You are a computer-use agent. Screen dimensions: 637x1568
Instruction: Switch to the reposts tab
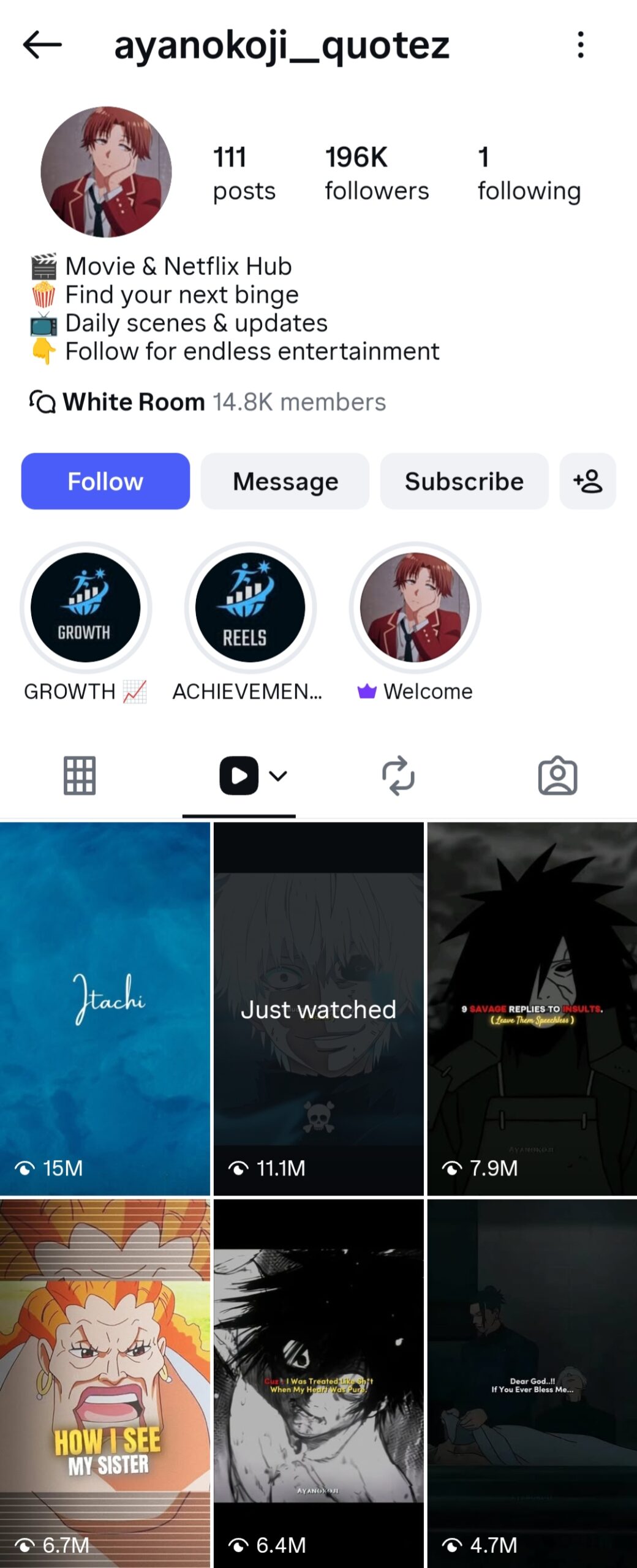click(x=398, y=776)
